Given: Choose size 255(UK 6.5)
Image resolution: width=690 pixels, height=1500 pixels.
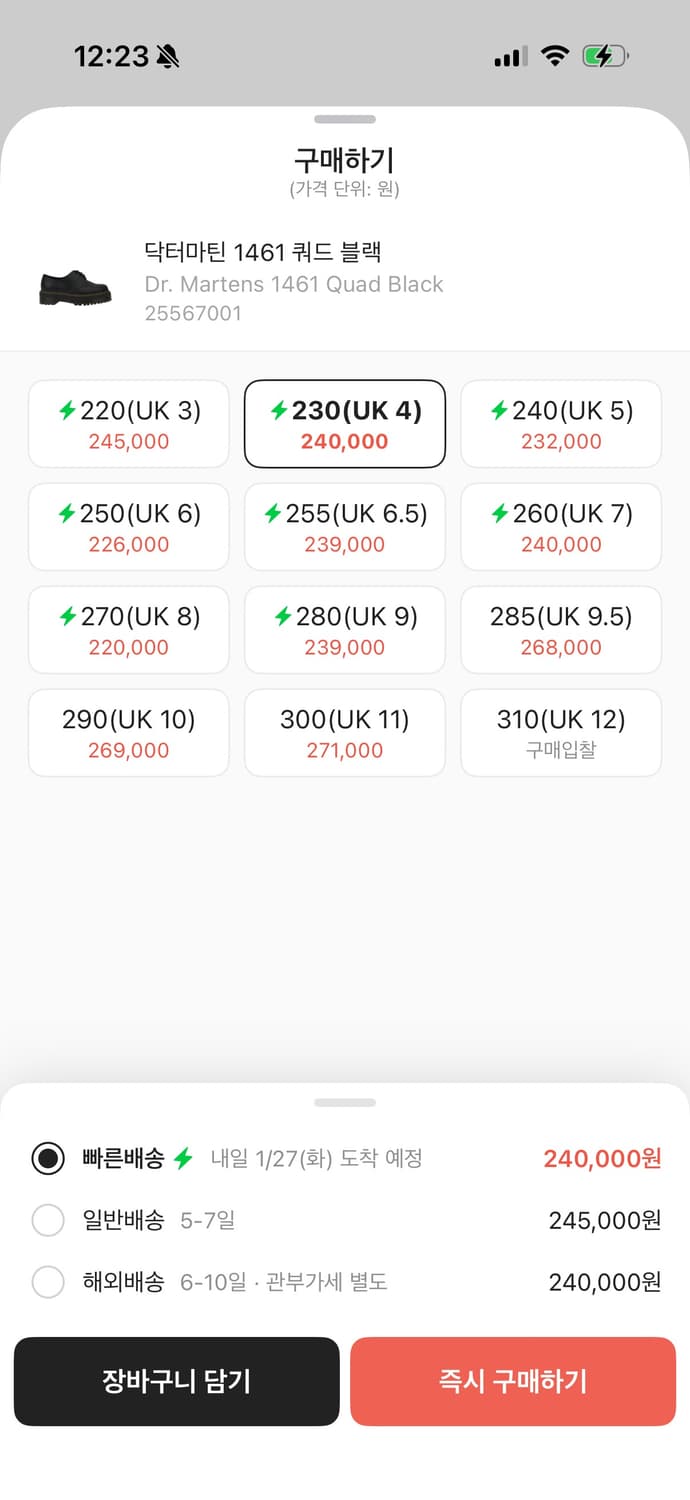Looking at the screenshot, I should (345, 527).
